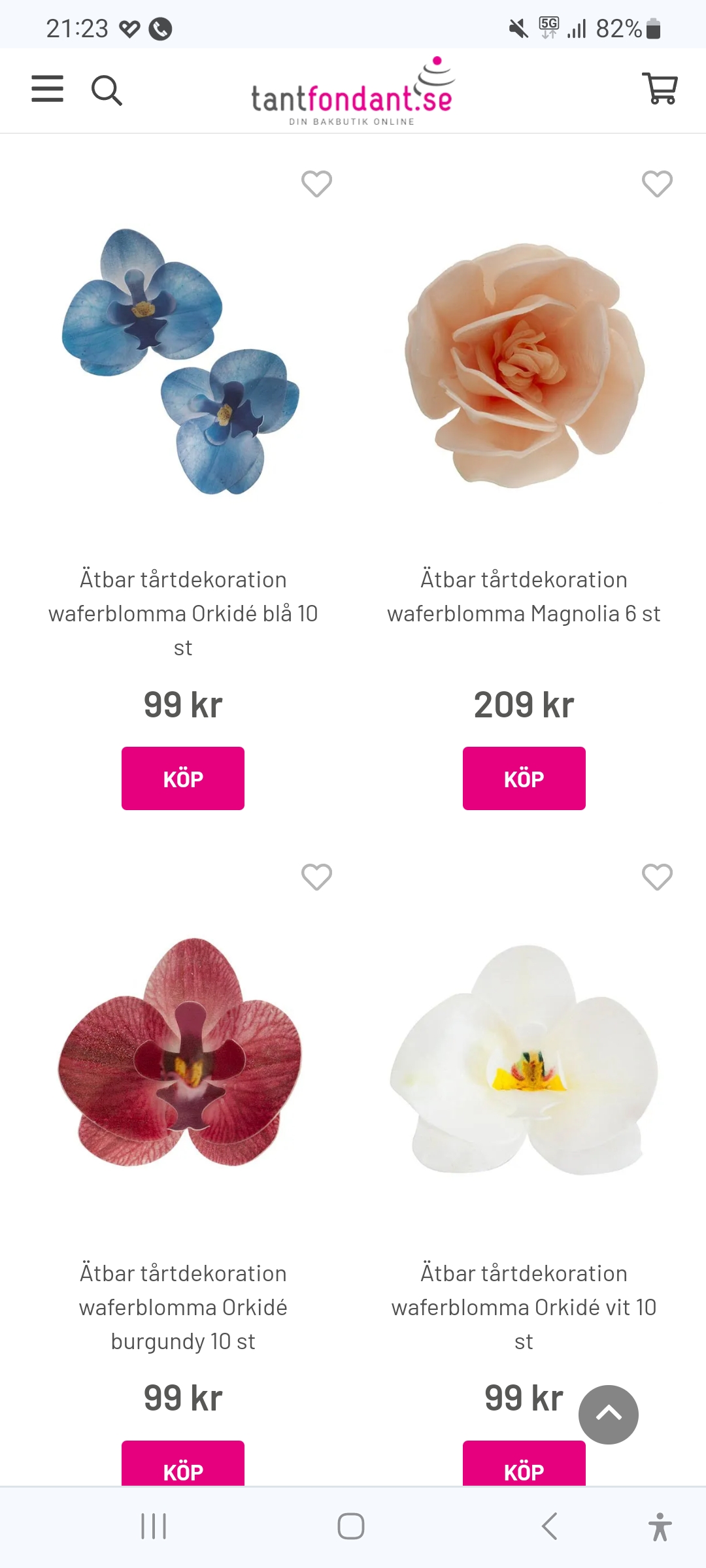Favorite the white Orkidé waferblomma

click(657, 877)
